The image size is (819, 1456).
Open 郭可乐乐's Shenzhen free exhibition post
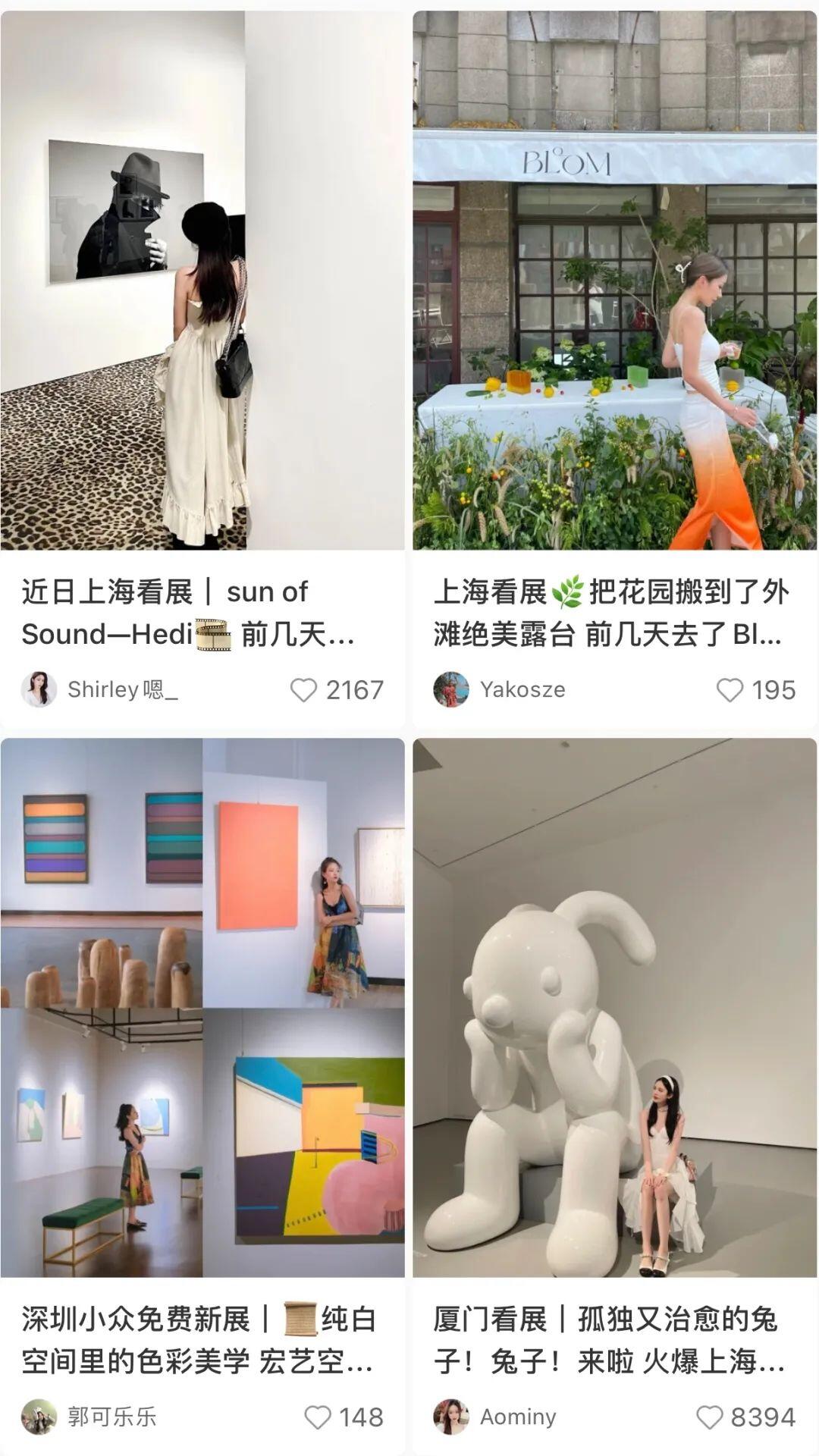click(202, 1007)
